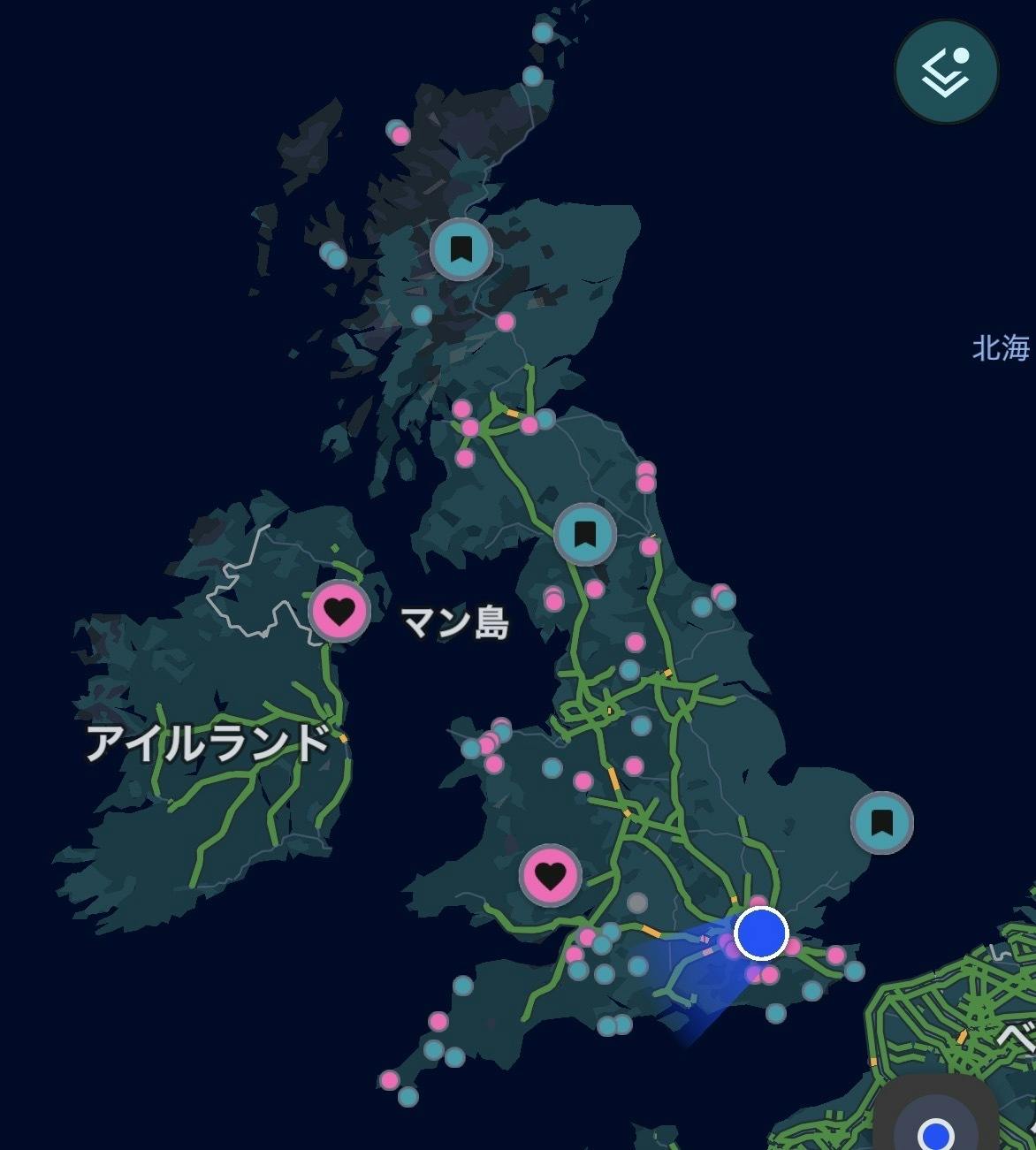This screenshot has height=1150, width=1036.
Task: Select the bookmark pin in East Anglia
Action: (x=881, y=823)
